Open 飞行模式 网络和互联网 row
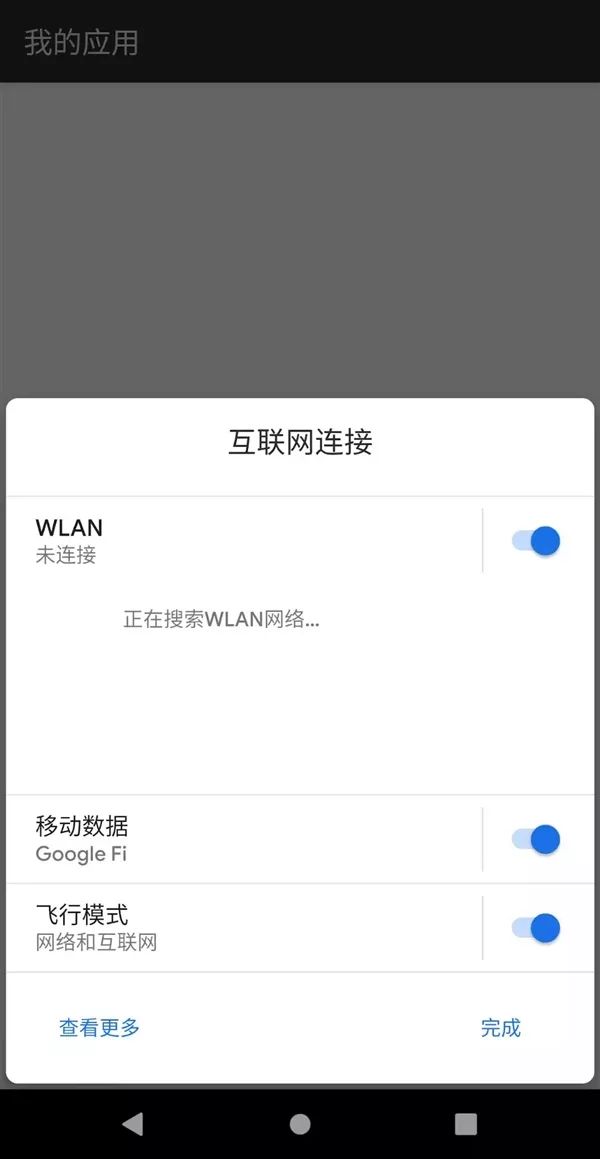The height and width of the screenshot is (1159, 600). coord(240,928)
